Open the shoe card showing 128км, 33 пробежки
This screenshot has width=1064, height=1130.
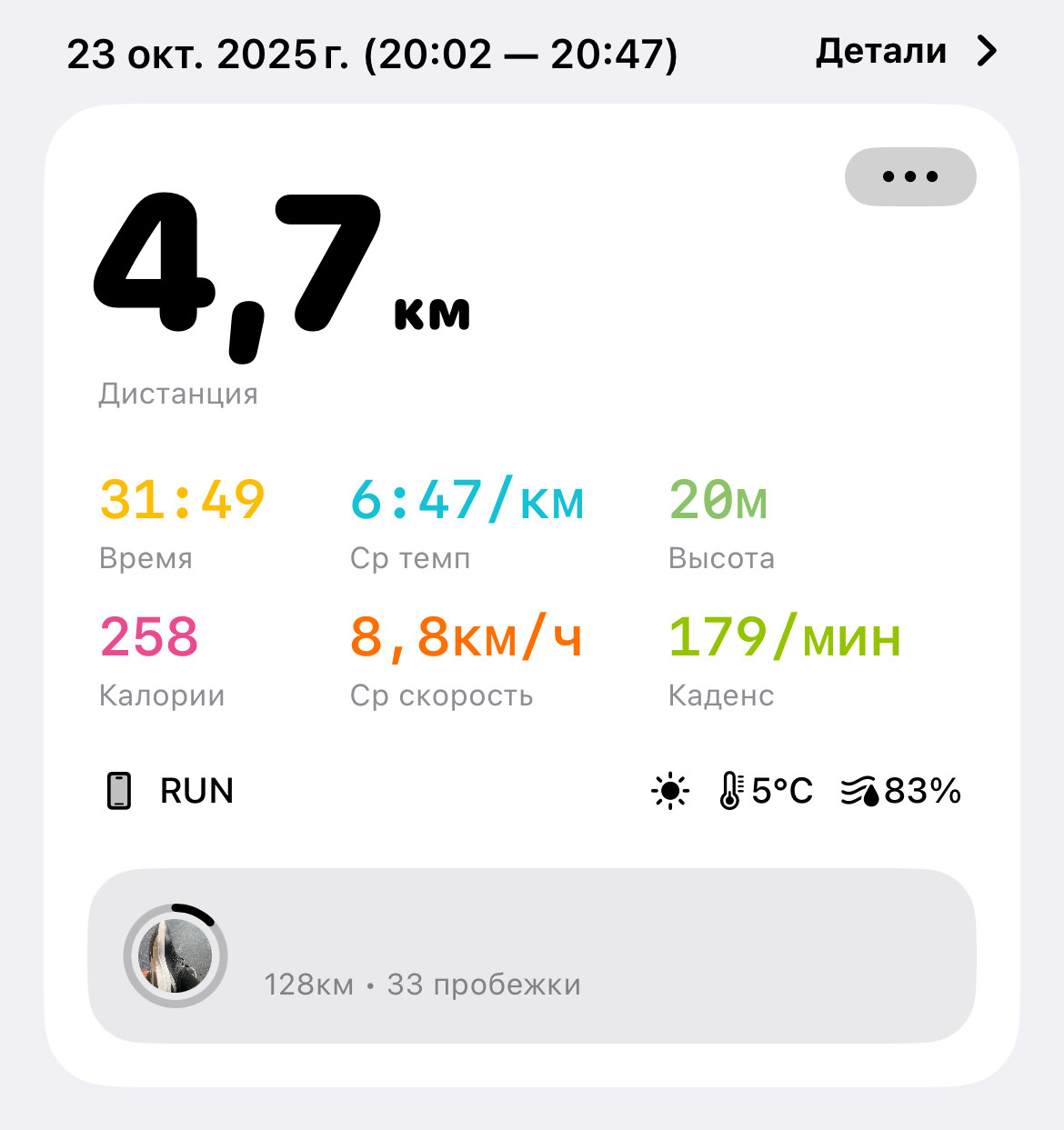(x=532, y=955)
